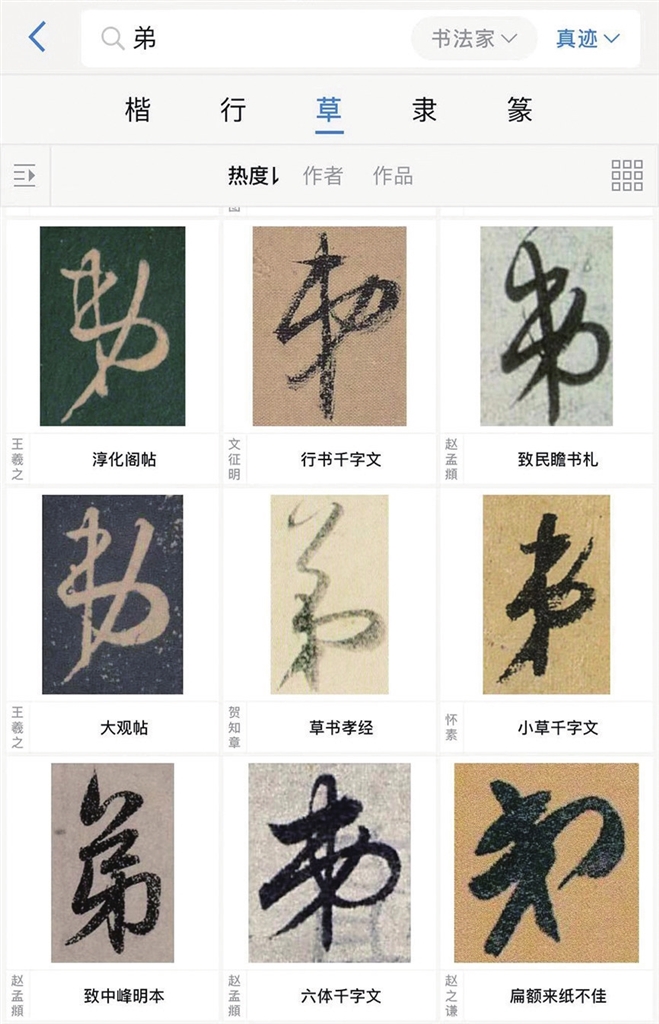Open the 书法家 dropdown
This screenshot has width=659, height=1024.
474,39
